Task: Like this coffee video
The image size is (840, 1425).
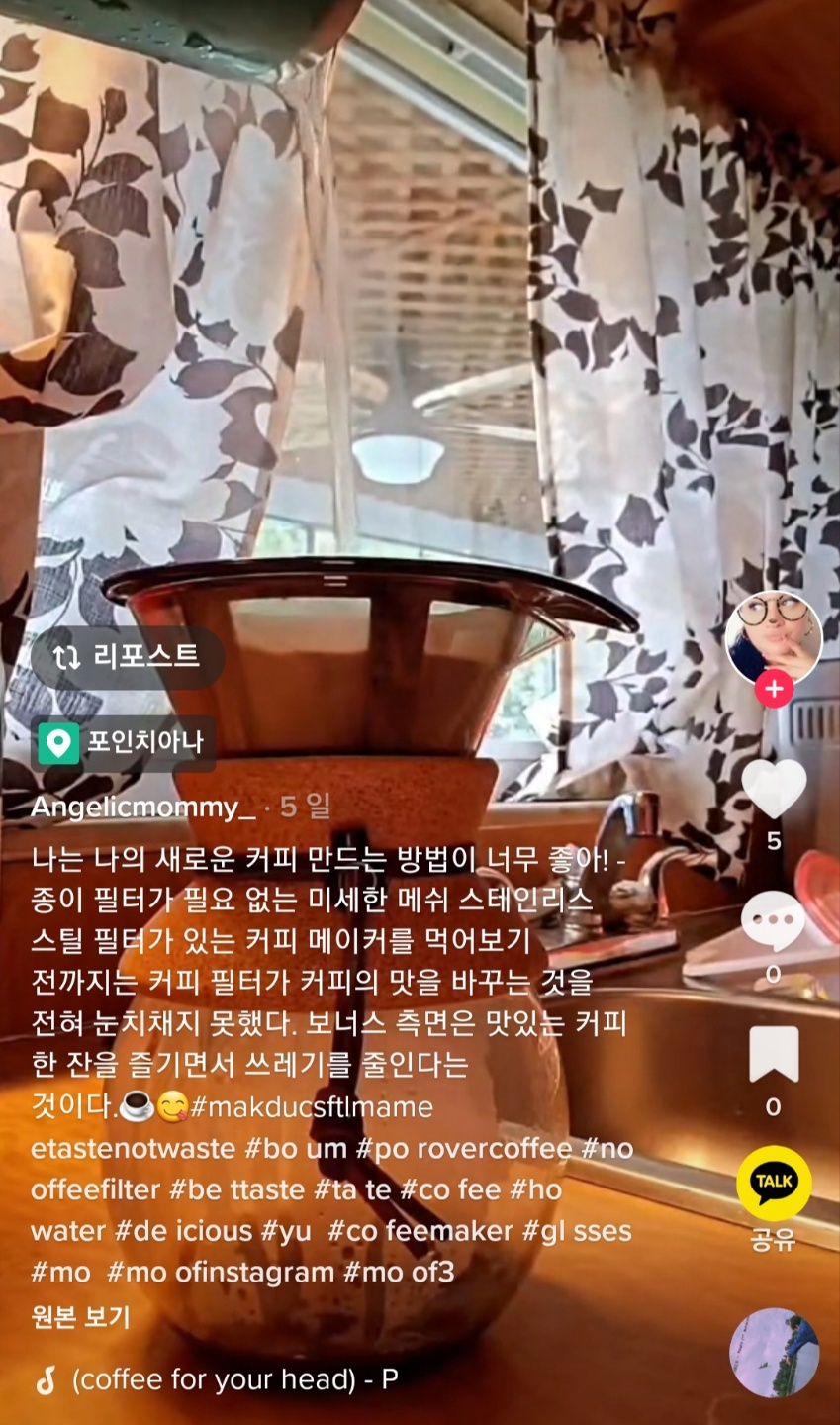Action: tap(773, 789)
